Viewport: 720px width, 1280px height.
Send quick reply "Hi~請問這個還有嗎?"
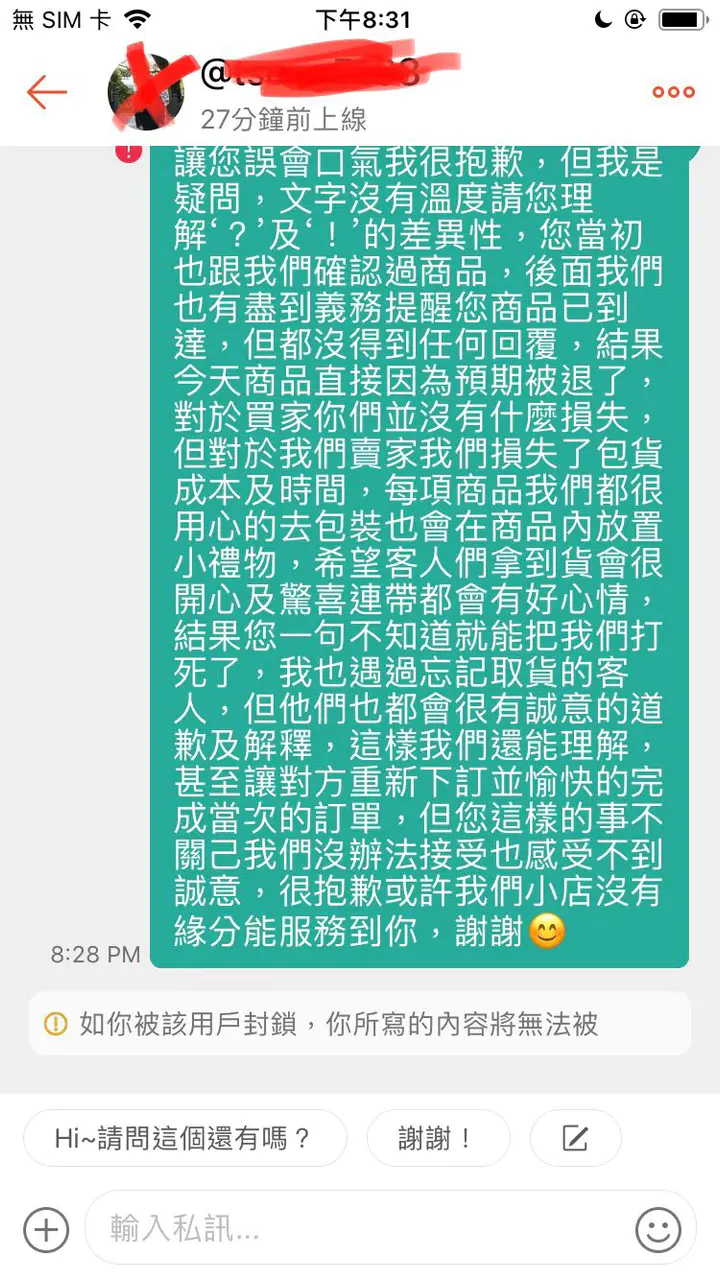185,1138
